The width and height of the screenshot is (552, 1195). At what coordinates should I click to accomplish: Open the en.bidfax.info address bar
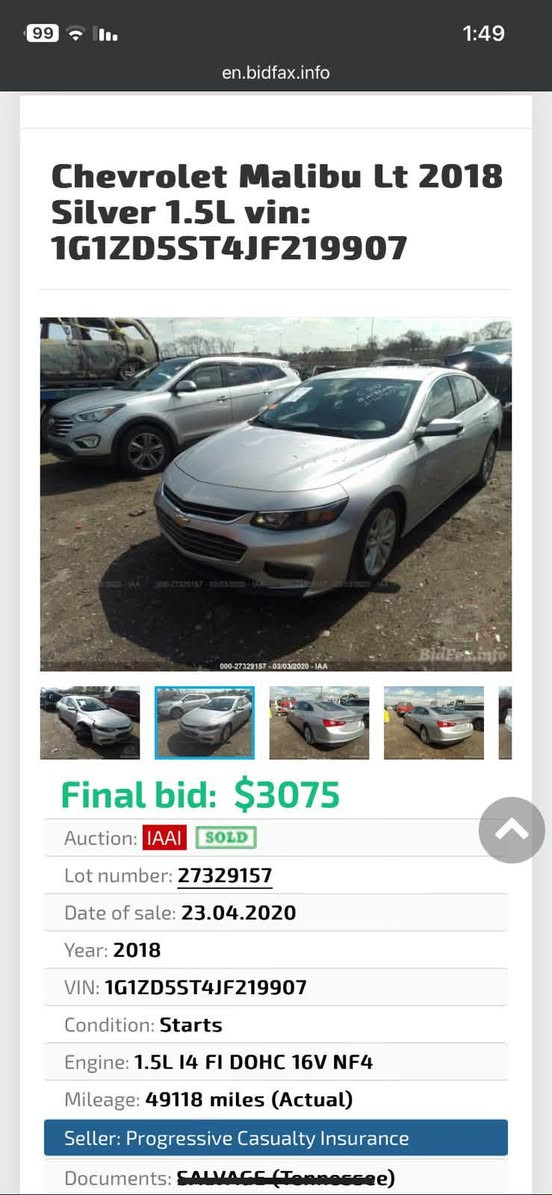point(276,73)
